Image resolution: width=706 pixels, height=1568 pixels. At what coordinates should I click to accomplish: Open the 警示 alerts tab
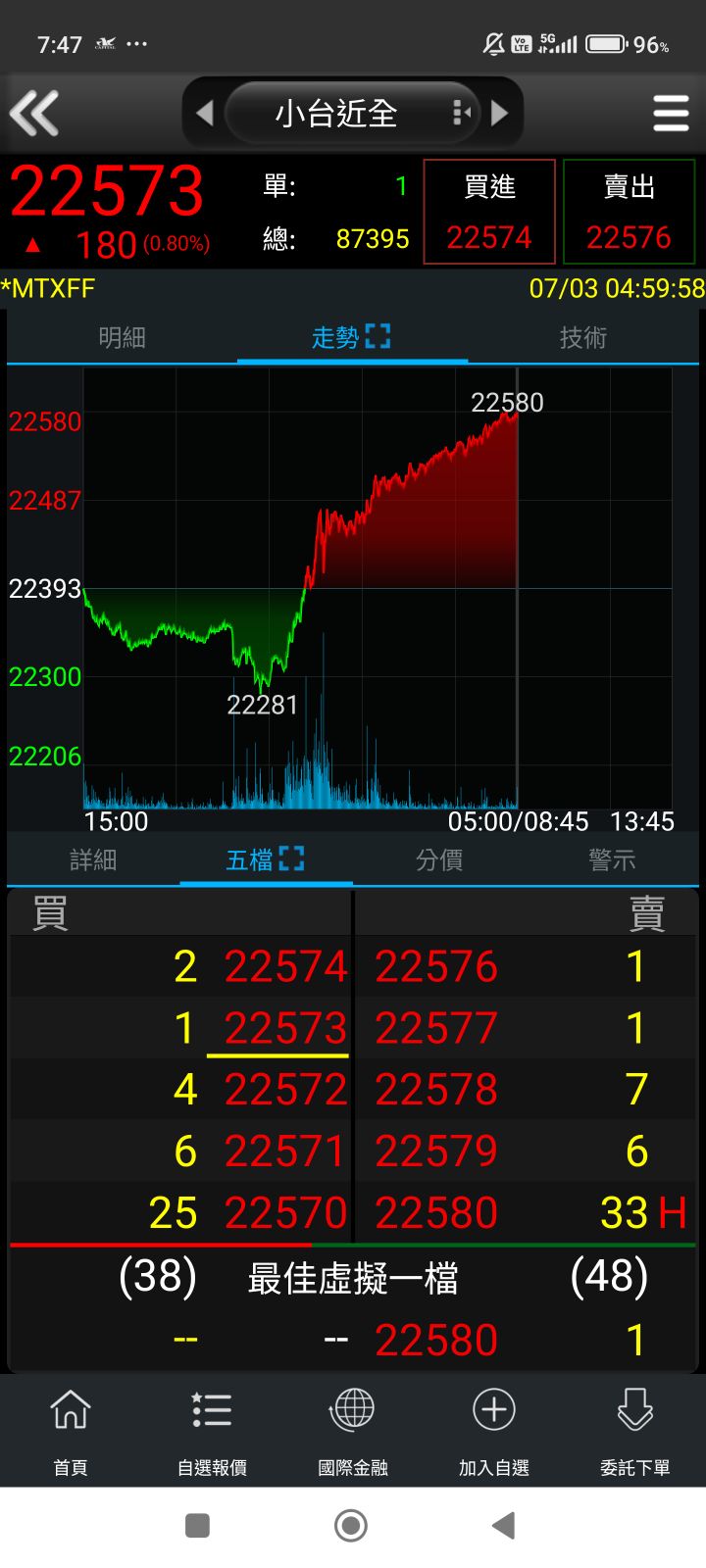(x=612, y=860)
